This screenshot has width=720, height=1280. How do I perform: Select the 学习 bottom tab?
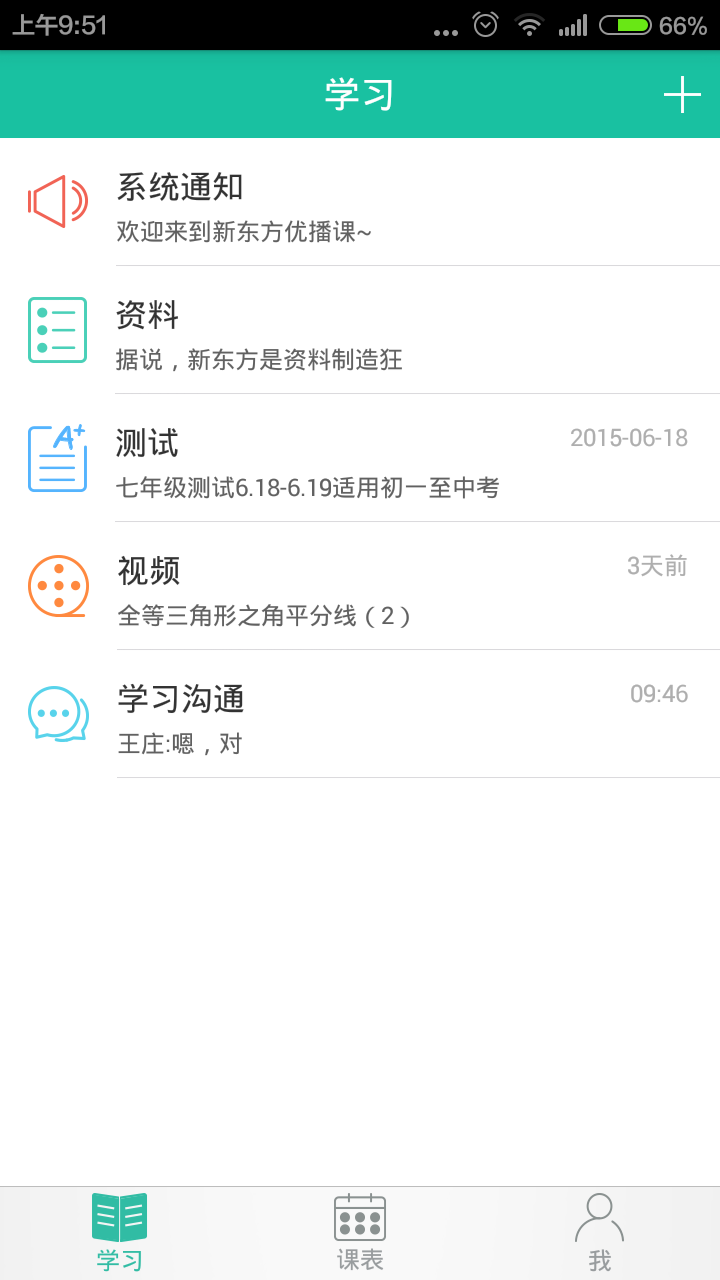(120, 1232)
